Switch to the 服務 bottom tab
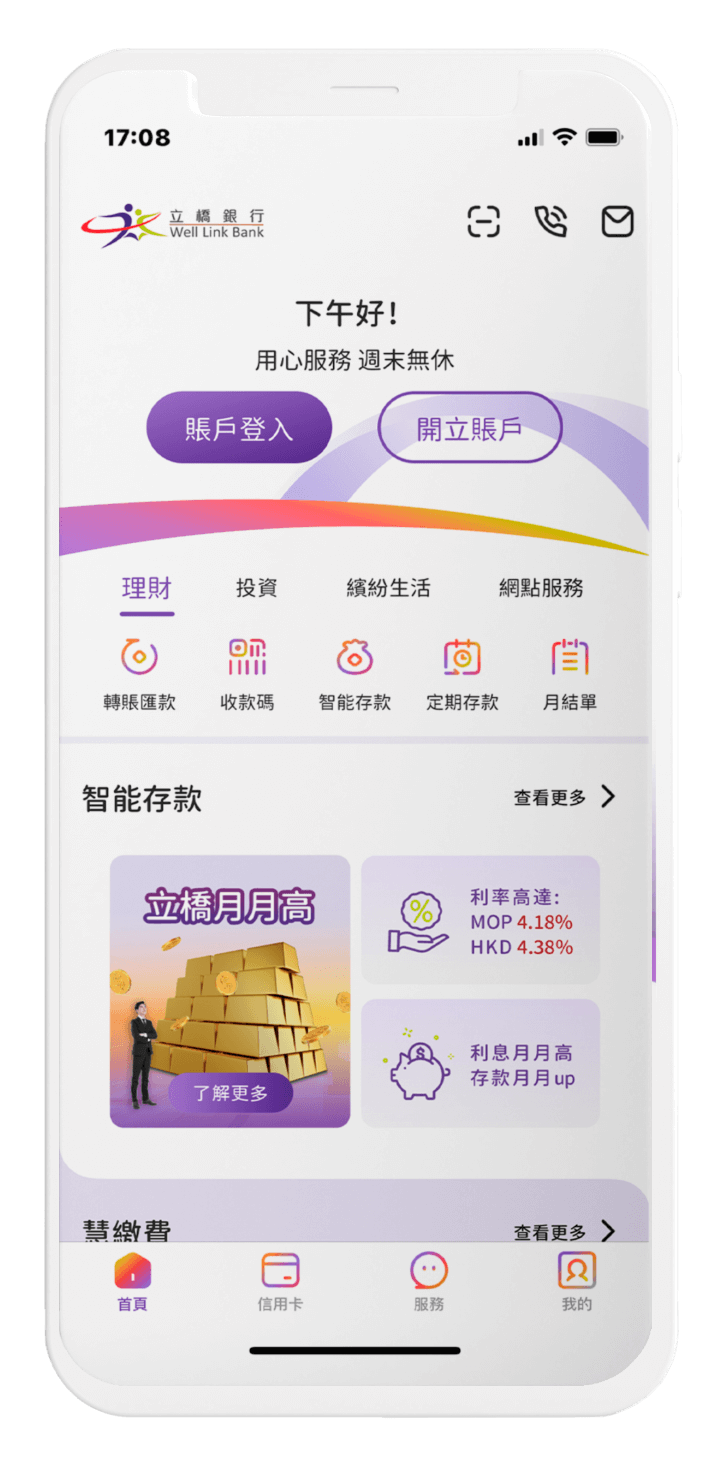Screen dimensions: 712x1475 429,1282
